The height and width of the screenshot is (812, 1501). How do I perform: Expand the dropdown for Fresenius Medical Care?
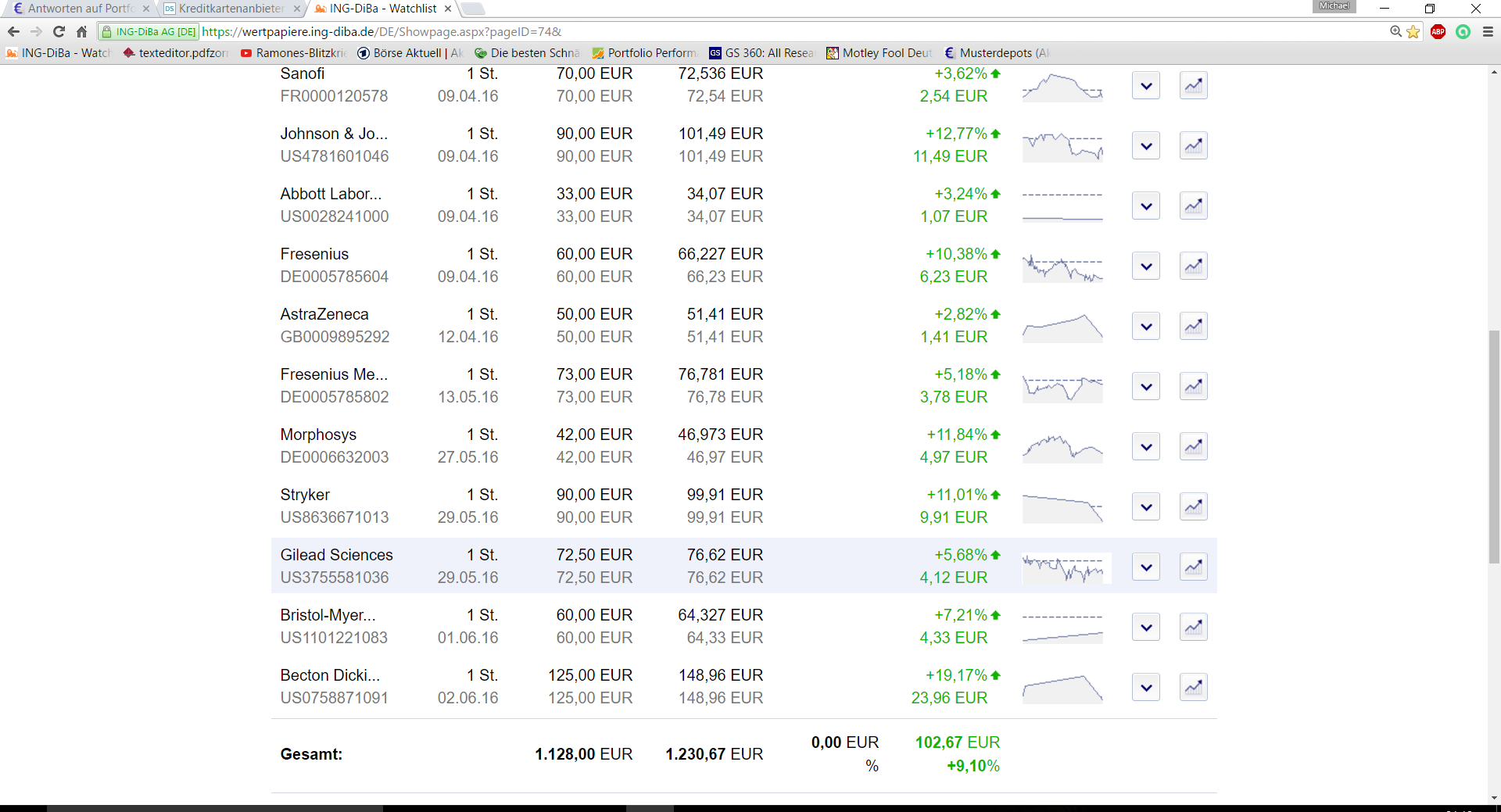[1145, 387]
